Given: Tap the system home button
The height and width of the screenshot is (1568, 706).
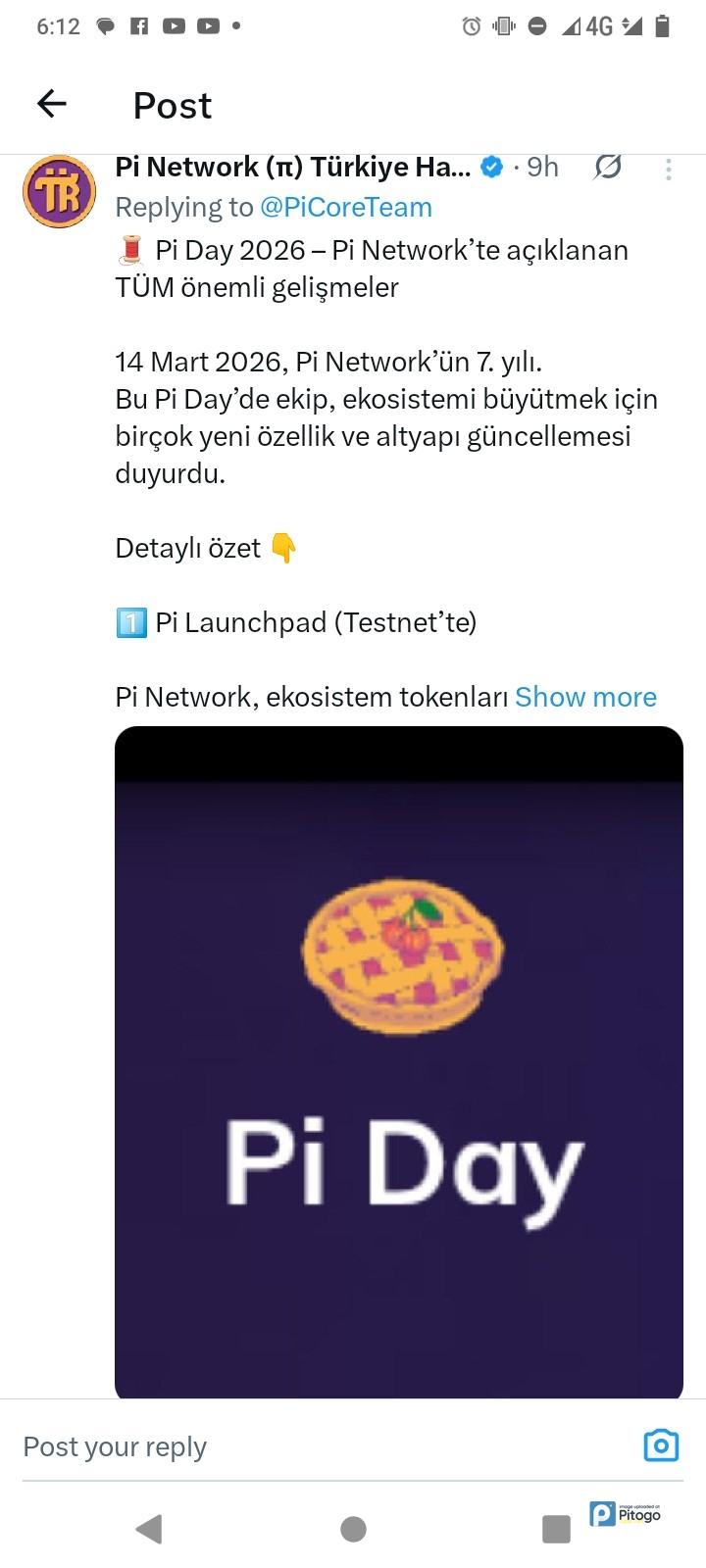Looking at the screenshot, I should pos(353,1529).
